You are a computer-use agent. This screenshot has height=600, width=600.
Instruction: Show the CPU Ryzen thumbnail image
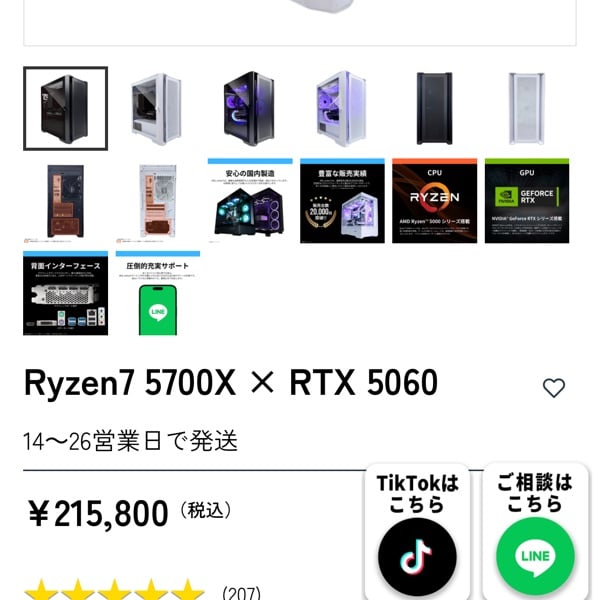(434, 200)
